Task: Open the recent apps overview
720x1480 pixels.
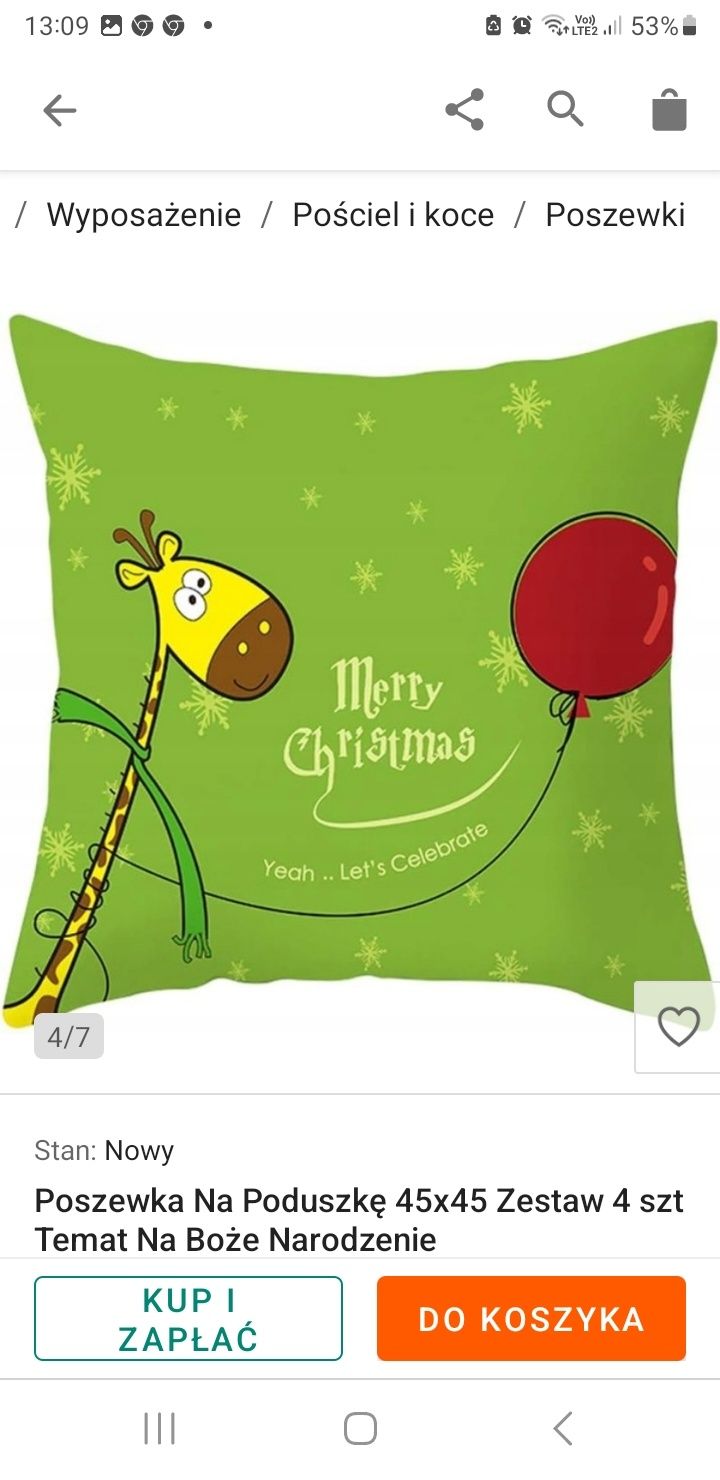Action: (x=159, y=1428)
